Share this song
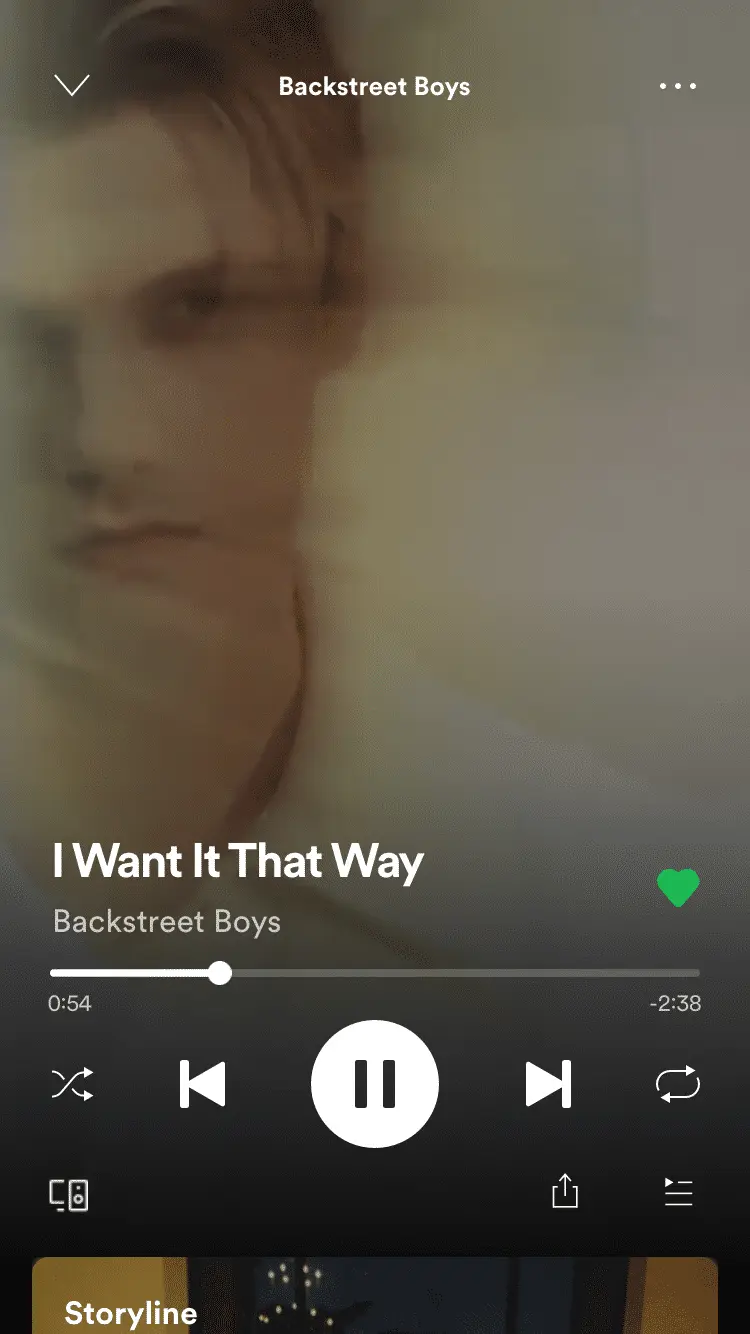Viewport: 750px width, 1334px height. [x=565, y=1191]
